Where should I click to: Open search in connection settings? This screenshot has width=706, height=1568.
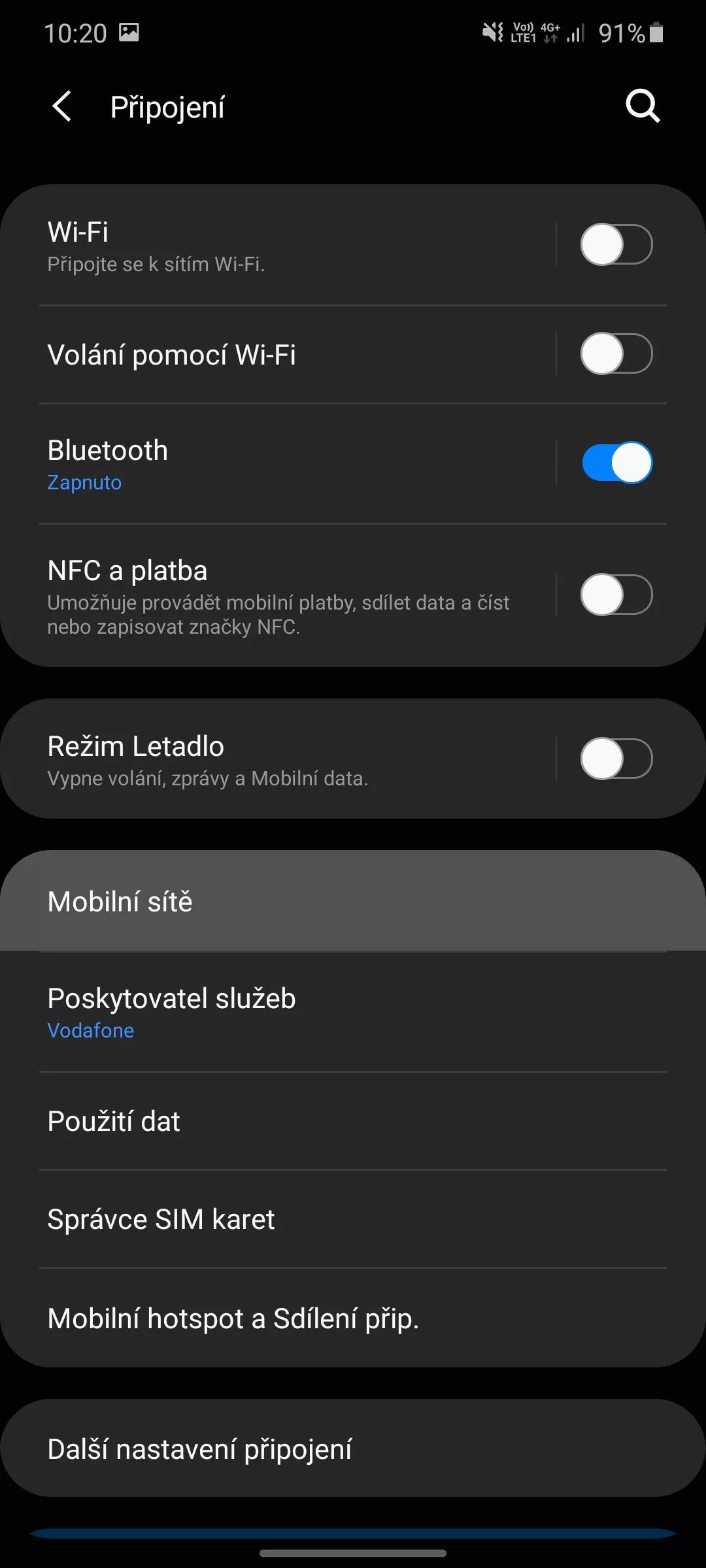point(643,106)
